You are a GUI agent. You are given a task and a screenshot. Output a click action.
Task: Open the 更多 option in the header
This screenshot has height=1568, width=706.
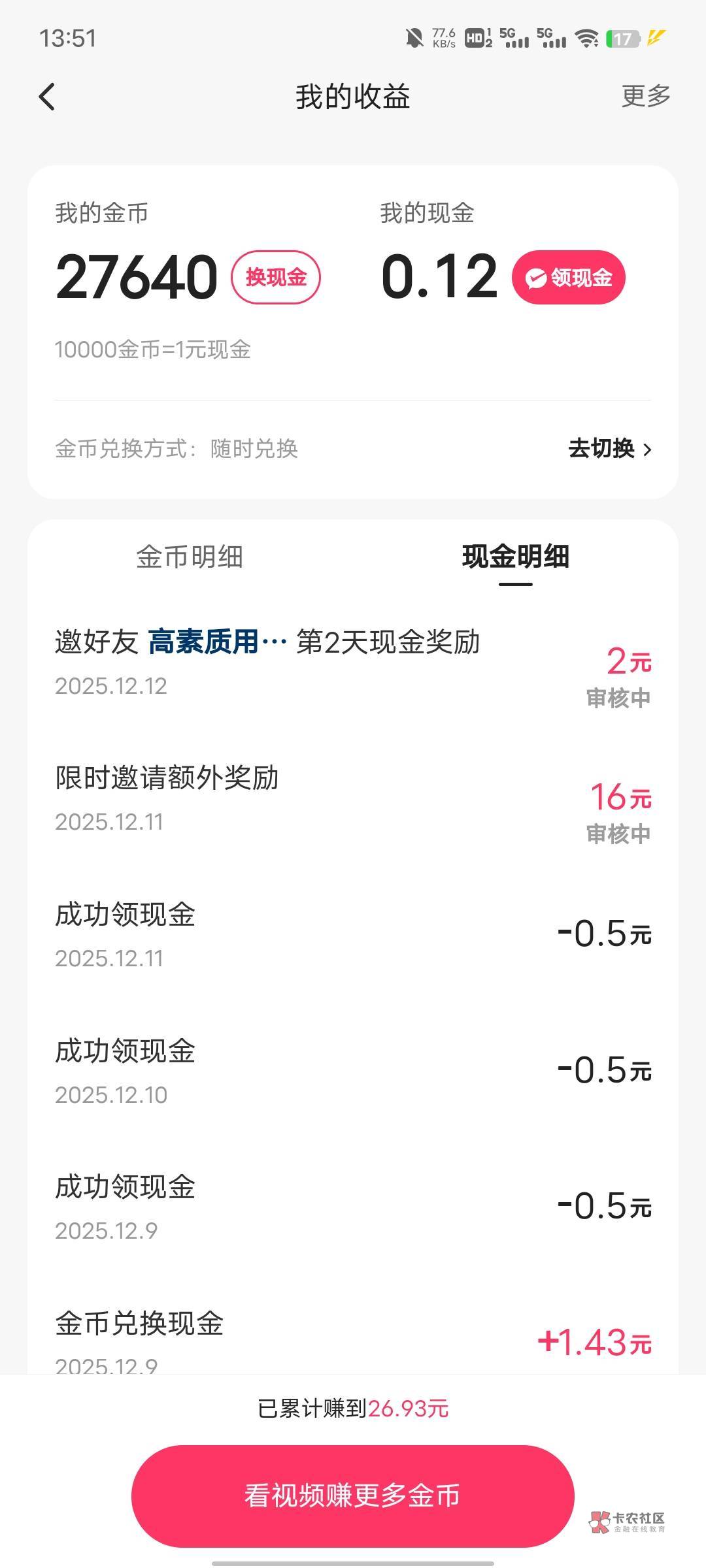[646, 96]
